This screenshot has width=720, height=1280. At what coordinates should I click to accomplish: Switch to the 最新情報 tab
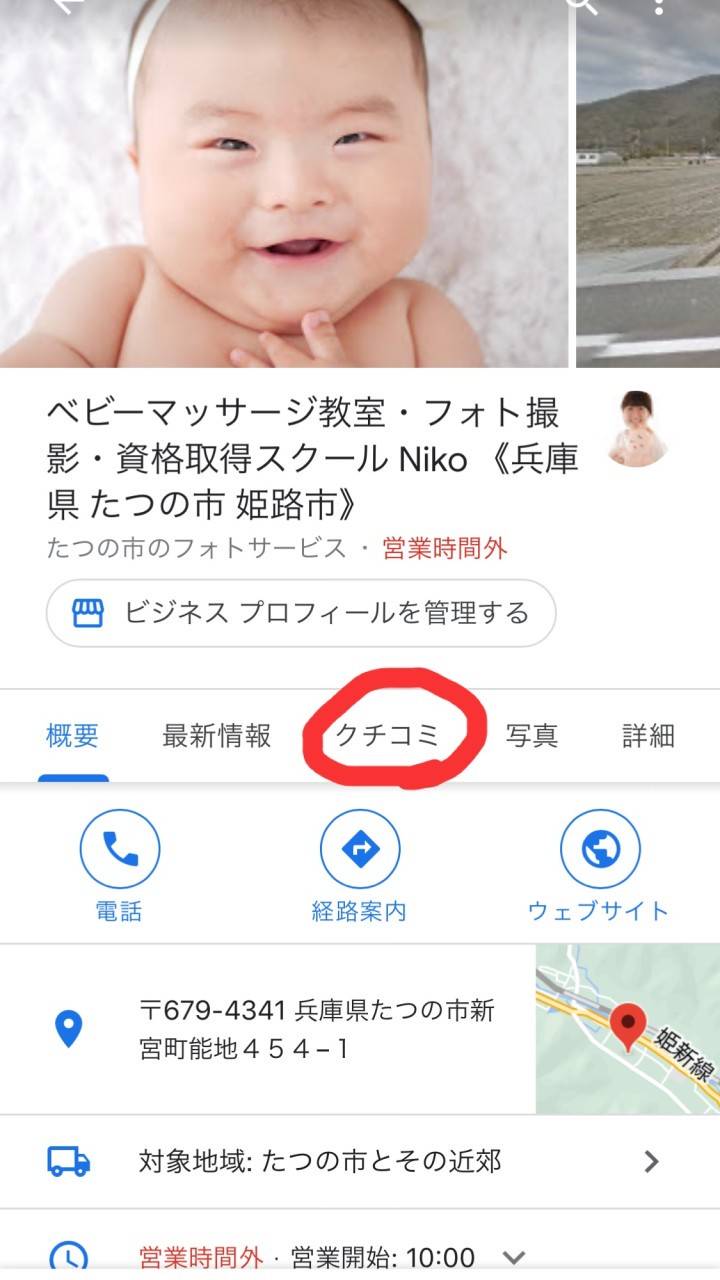point(216,736)
